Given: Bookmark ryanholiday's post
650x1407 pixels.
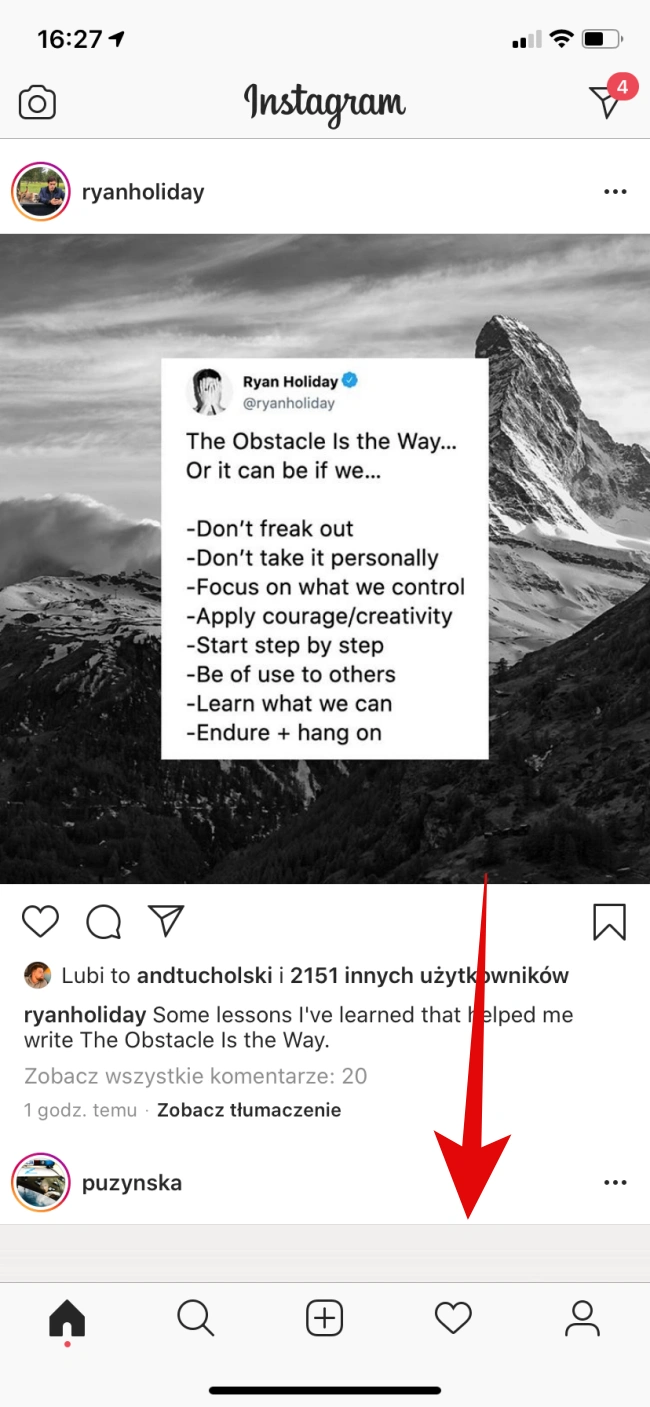Looking at the screenshot, I should (x=609, y=922).
